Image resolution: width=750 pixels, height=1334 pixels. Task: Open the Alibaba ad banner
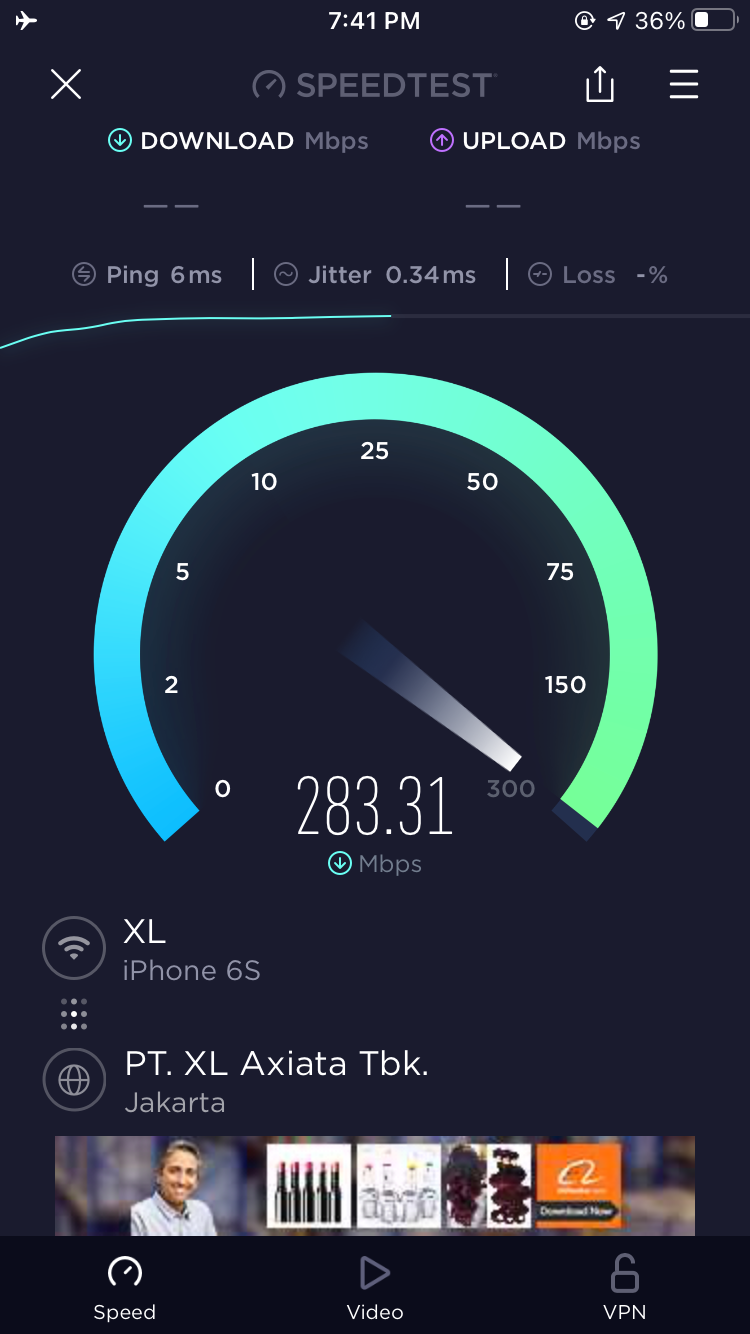pyautogui.click(x=375, y=1185)
